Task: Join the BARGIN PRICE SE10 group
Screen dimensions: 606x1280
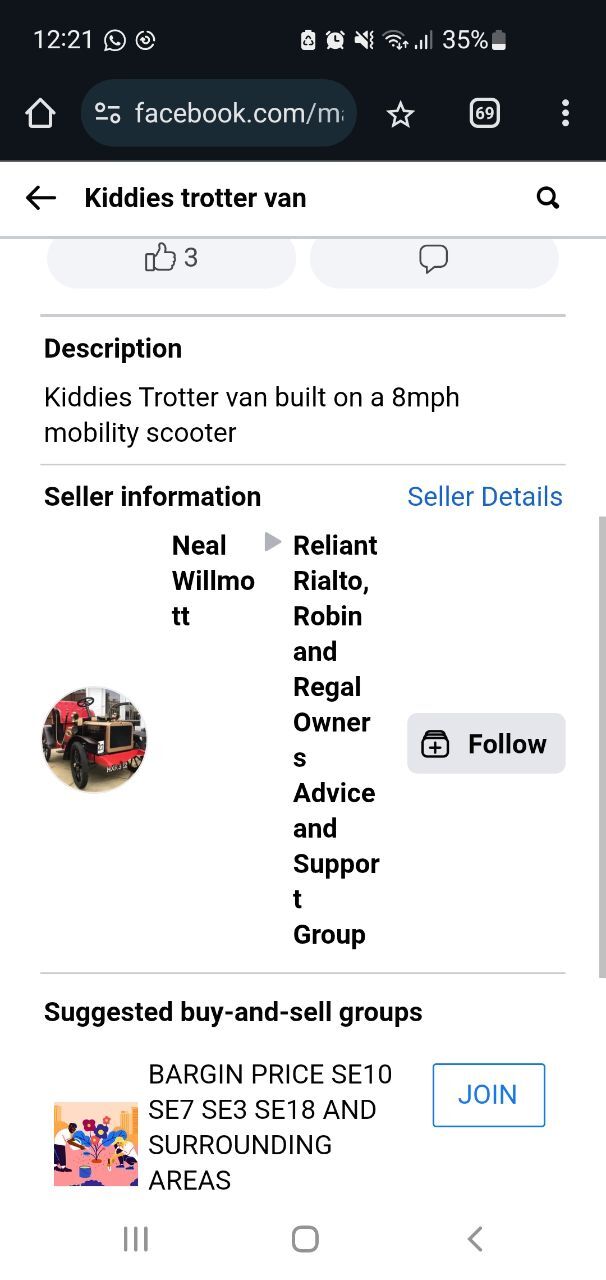Action: pos(489,1095)
